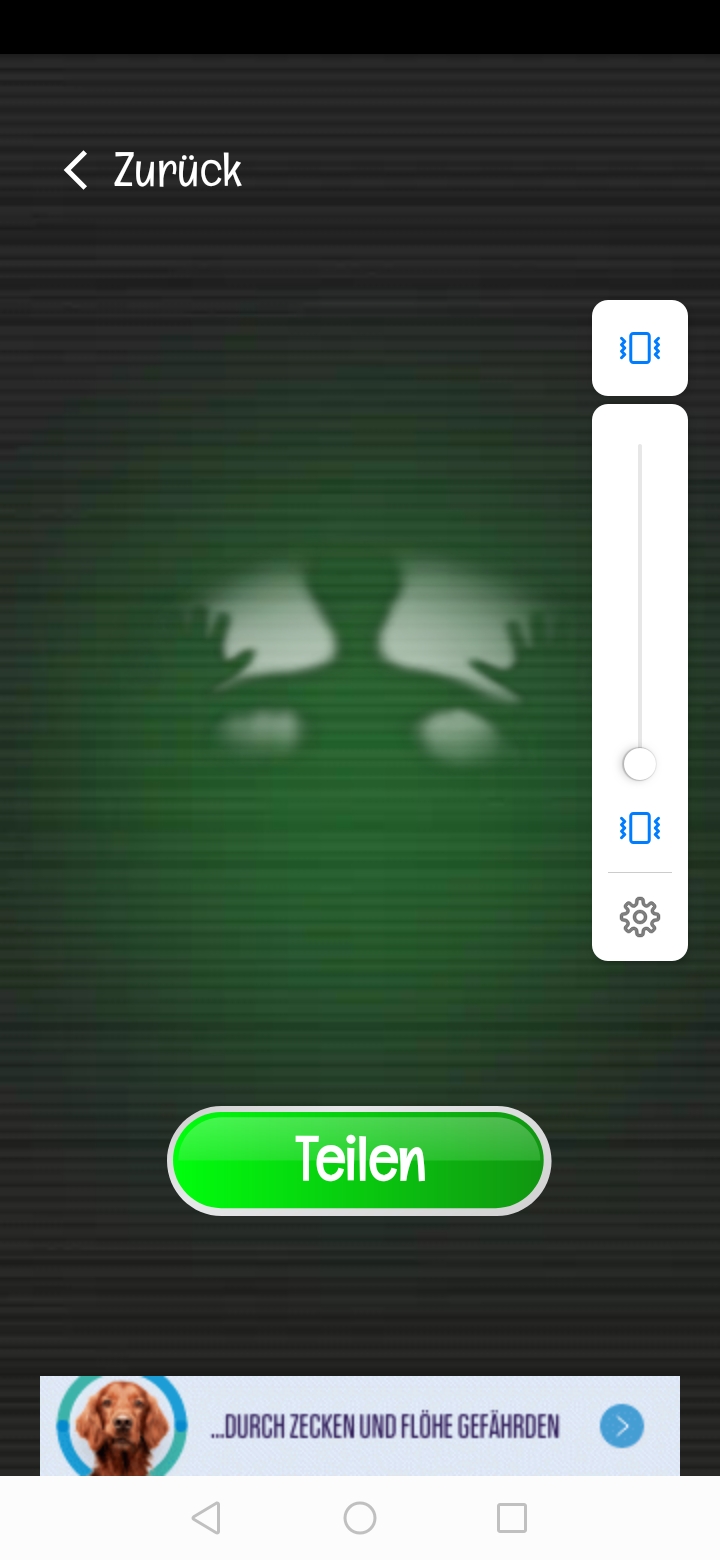The width and height of the screenshot is (720, 1560).
Task: Open the settings gear
Action: pos(640,917)
